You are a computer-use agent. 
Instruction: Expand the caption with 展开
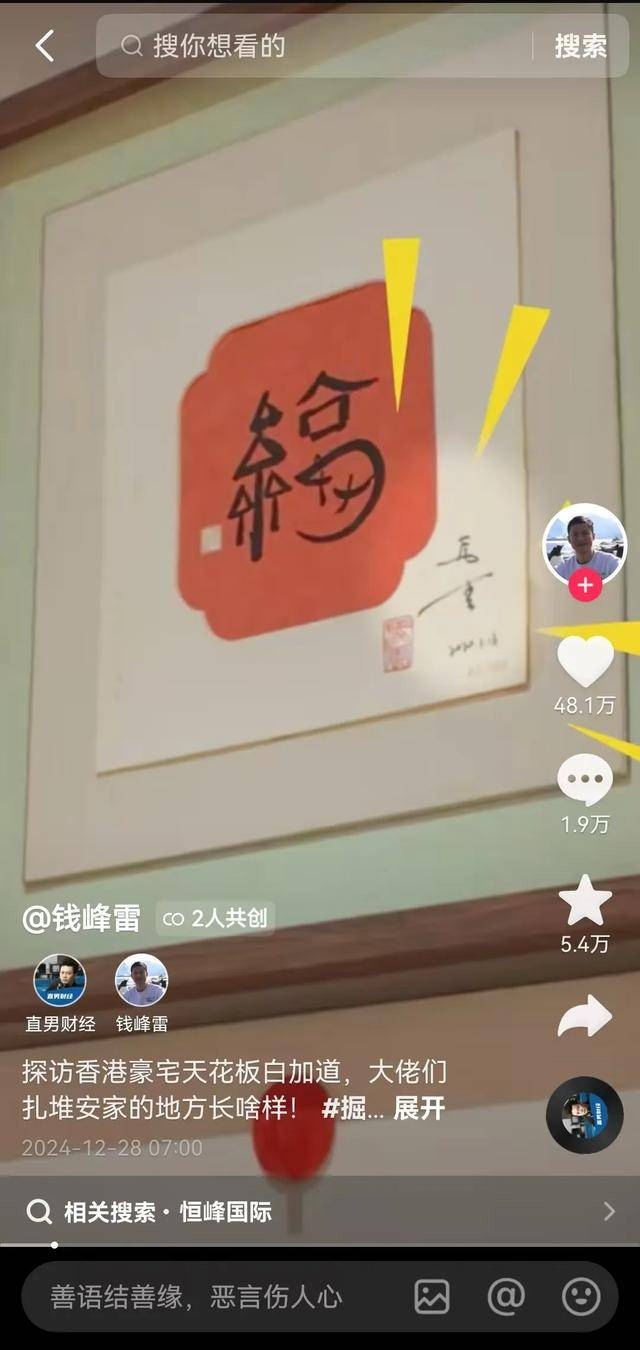[x=418, y=1108]
